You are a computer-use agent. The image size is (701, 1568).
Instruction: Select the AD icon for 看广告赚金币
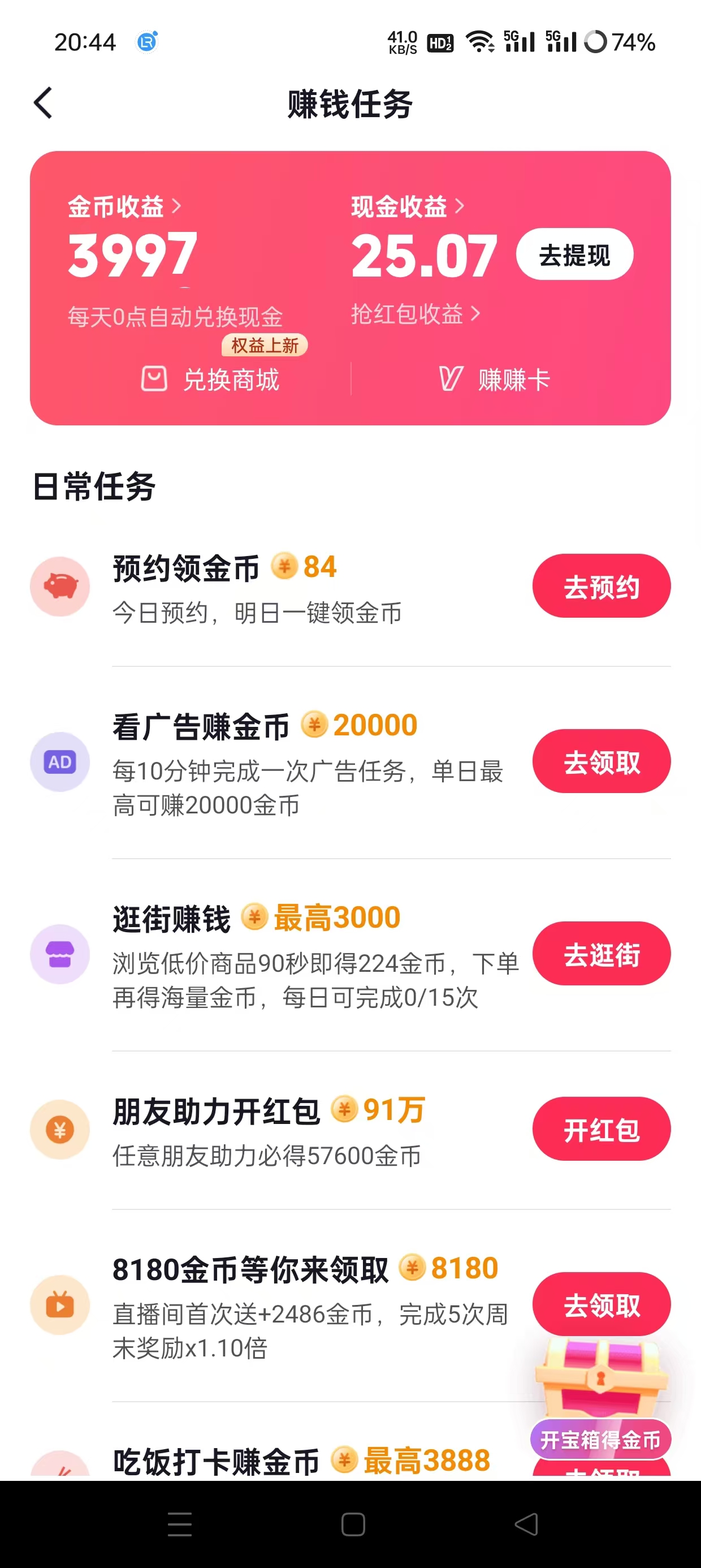59,761
